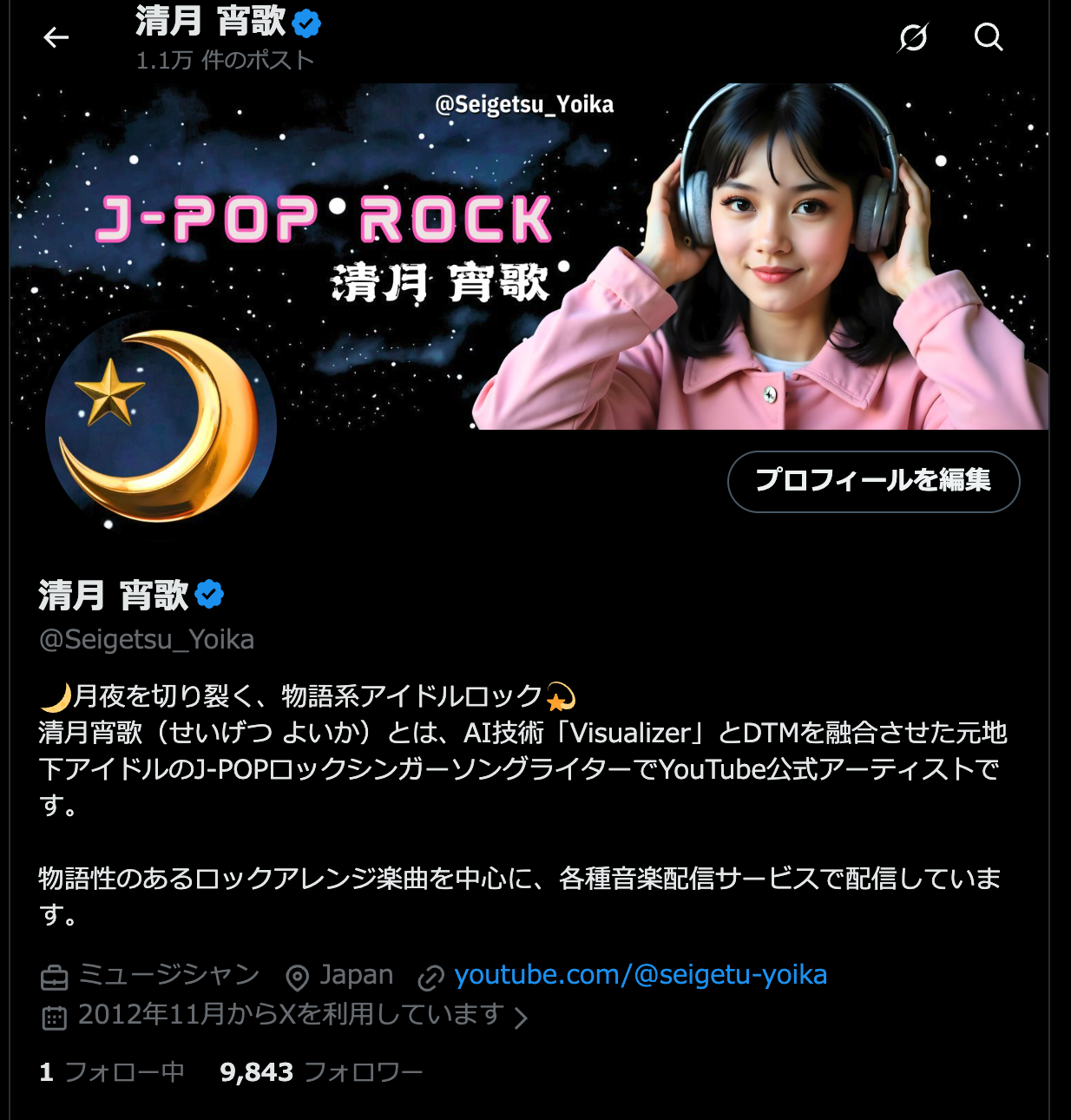1071x1120 pixels.
Task: Open the crescent moon profile picture
Action: click(161, 425)
